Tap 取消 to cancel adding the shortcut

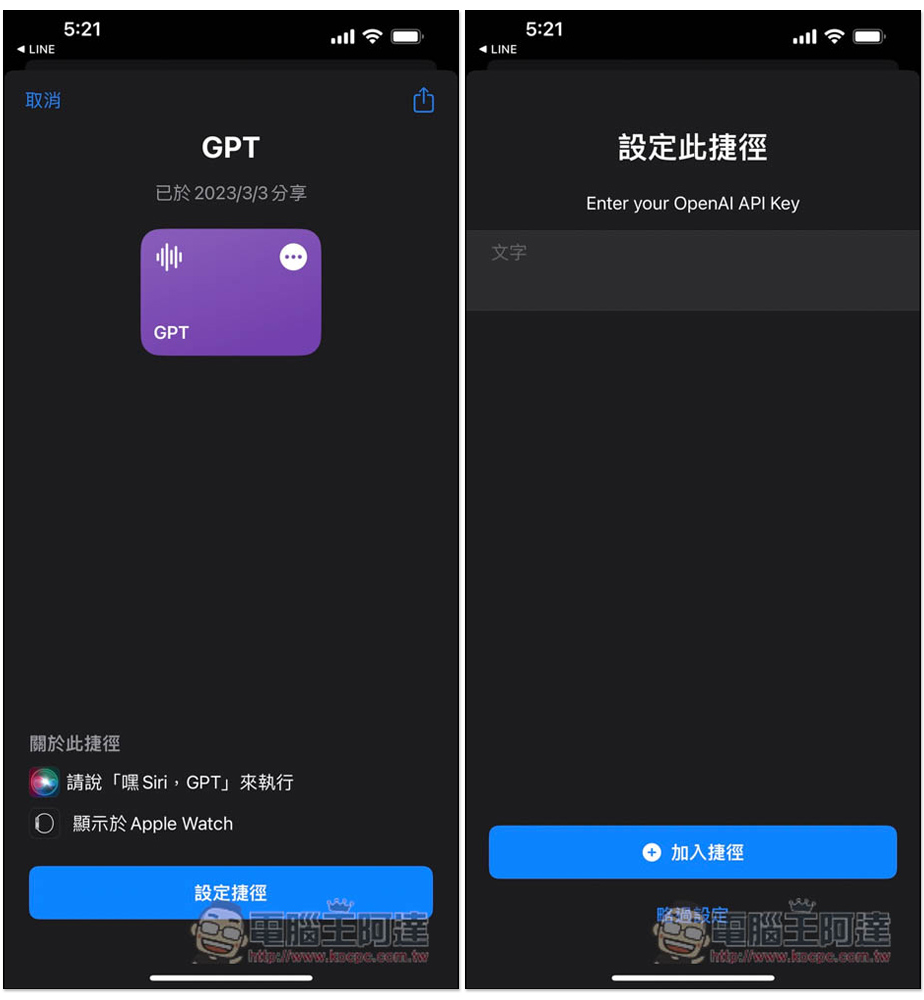(x=43, y=101)
